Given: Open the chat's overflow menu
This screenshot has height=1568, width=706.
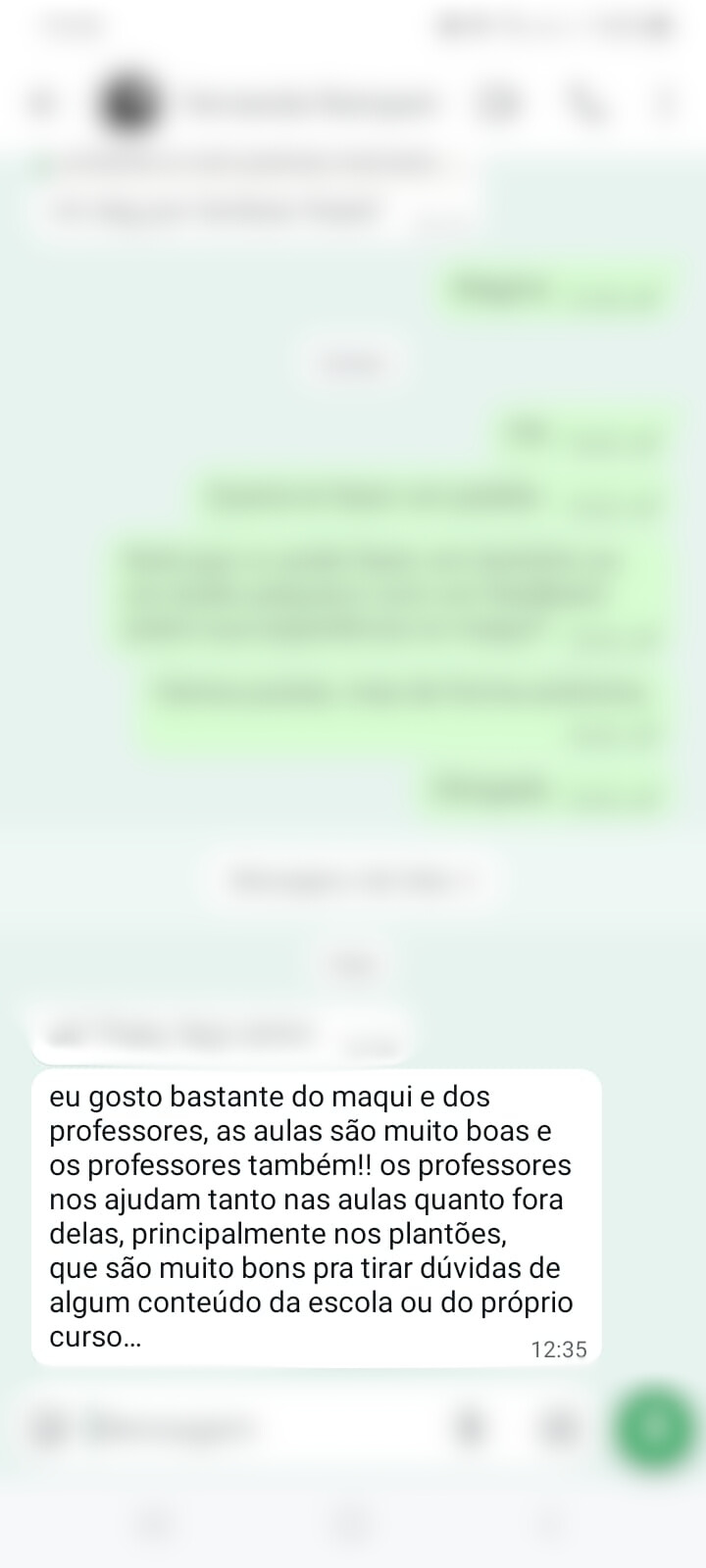Looking at the screenshot, I should pyautogui.click(x=668, y=103).
